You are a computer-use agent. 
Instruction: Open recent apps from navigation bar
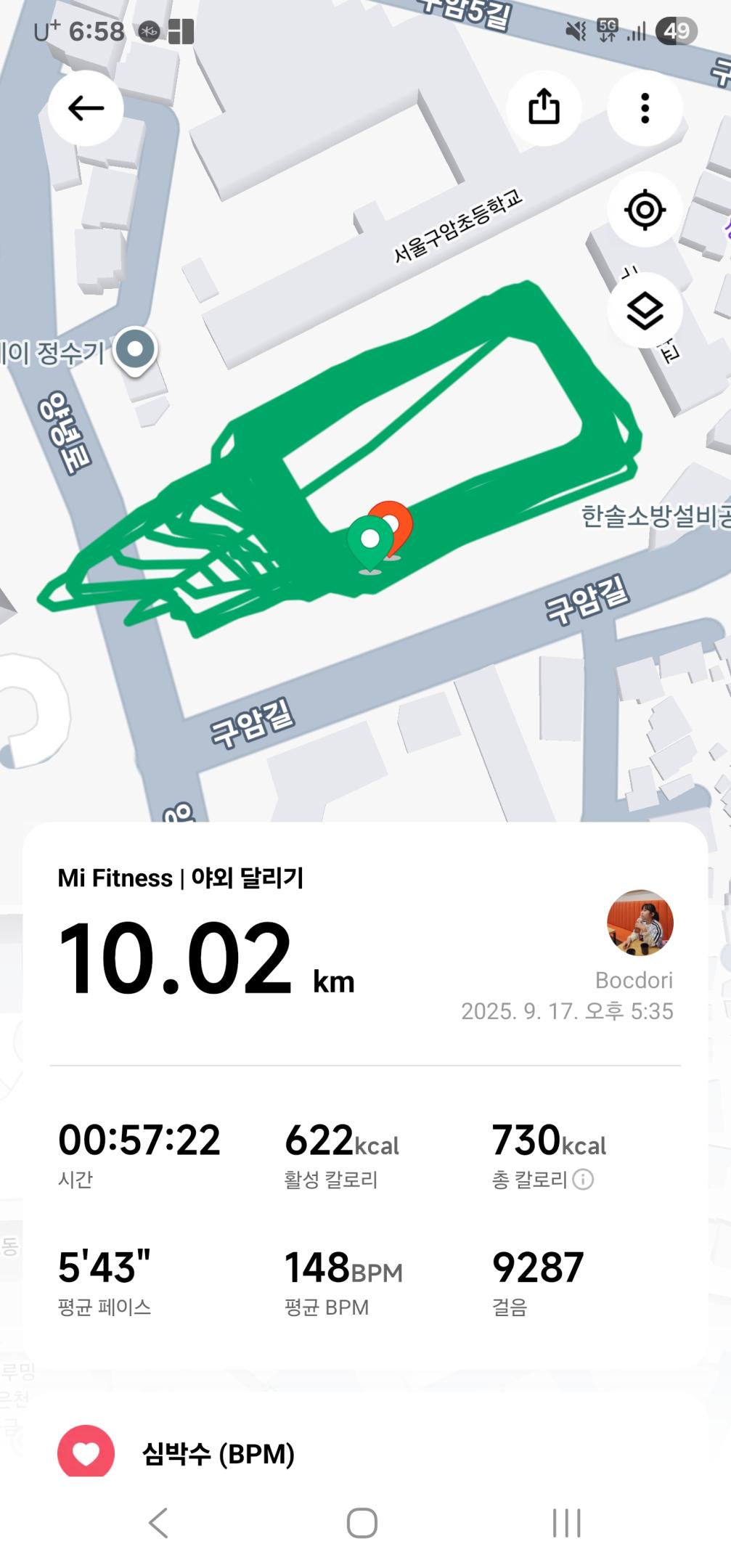[x=566, y=1522]
